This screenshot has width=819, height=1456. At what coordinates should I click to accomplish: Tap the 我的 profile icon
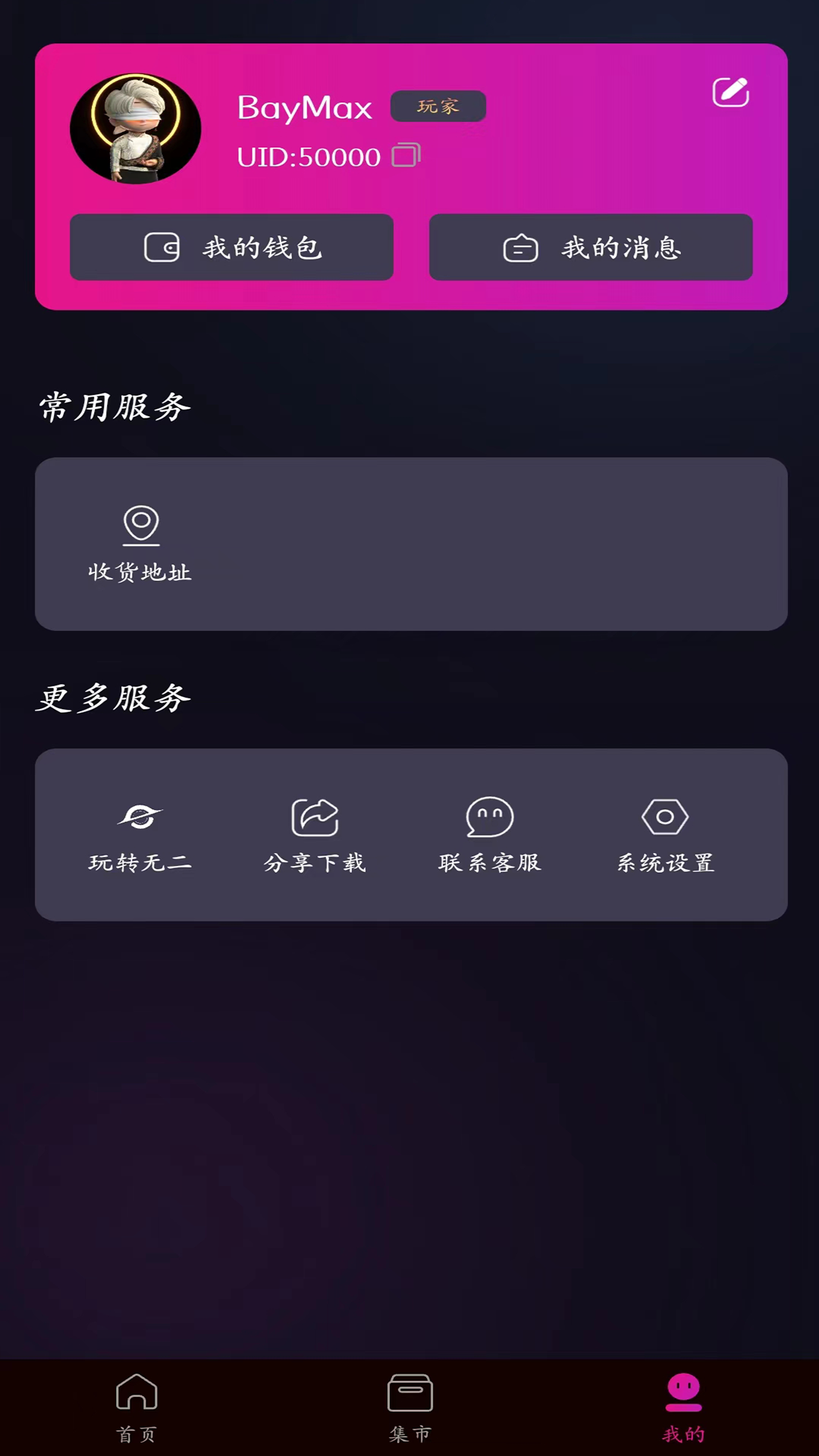coord(682,1407)
